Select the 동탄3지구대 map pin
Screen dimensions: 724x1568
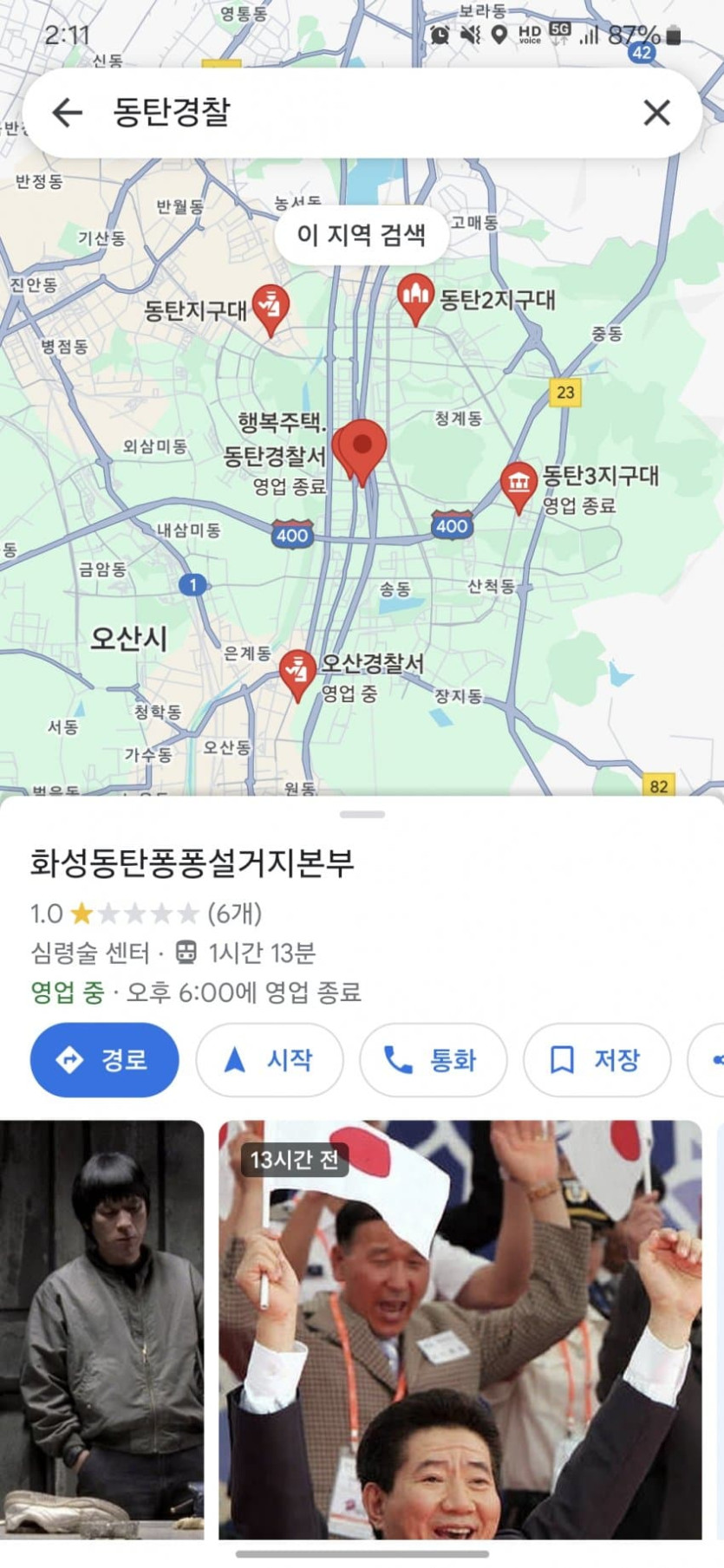click(x=519, y=484)
